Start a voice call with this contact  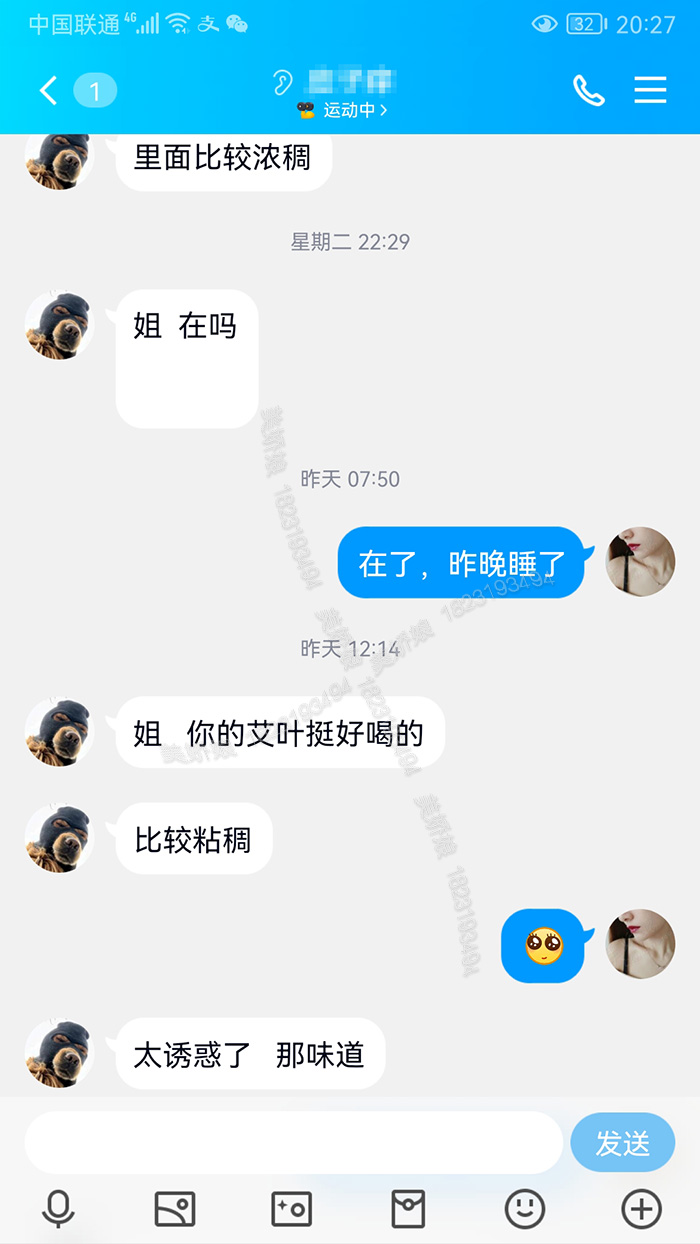click(588, 91)
